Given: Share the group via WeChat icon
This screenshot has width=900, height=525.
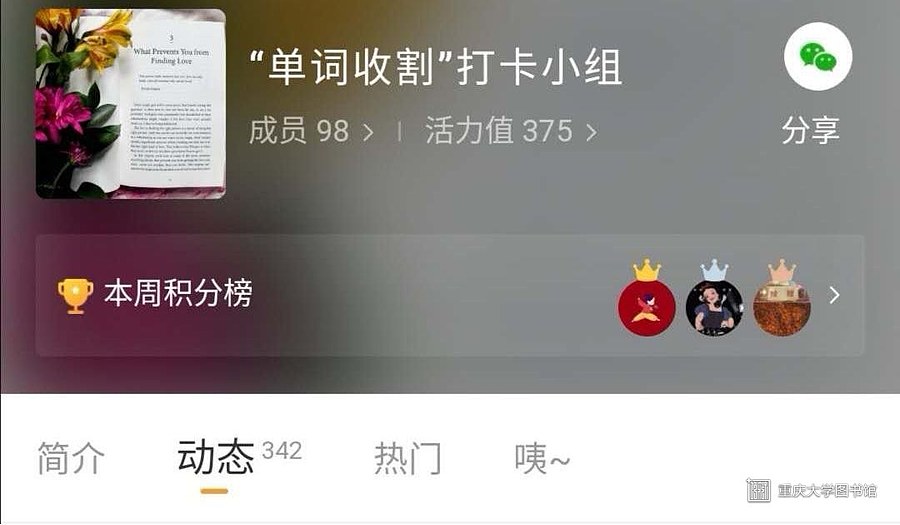Looking at the screenshot, I should (x=818, y=57).
